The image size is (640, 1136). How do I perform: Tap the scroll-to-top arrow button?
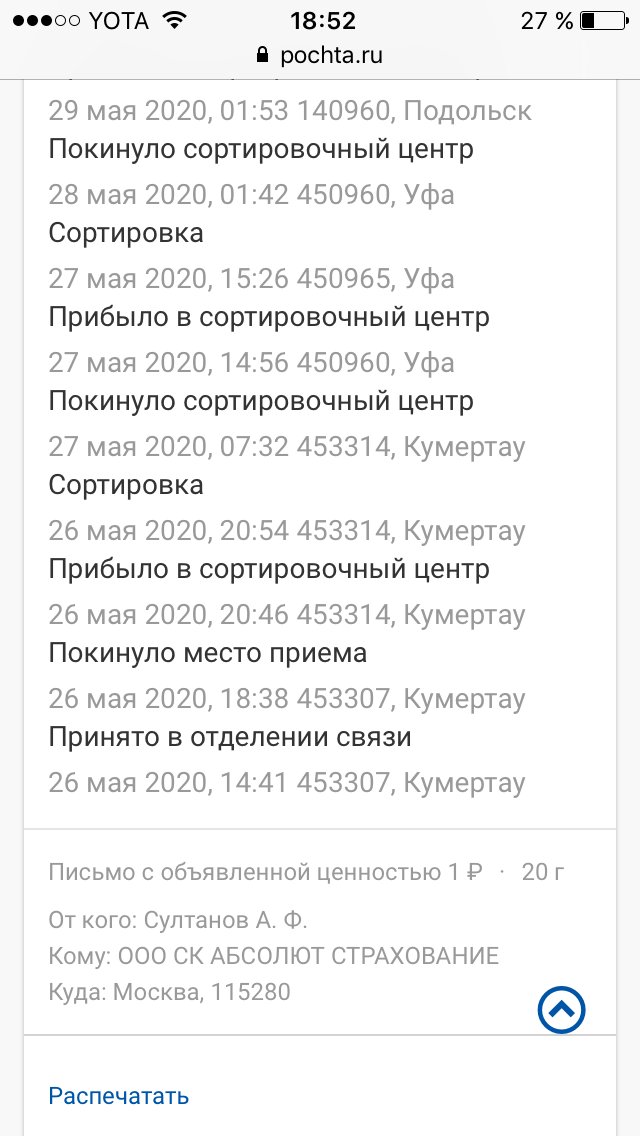pyautogui.click(x=562, y=1010)
